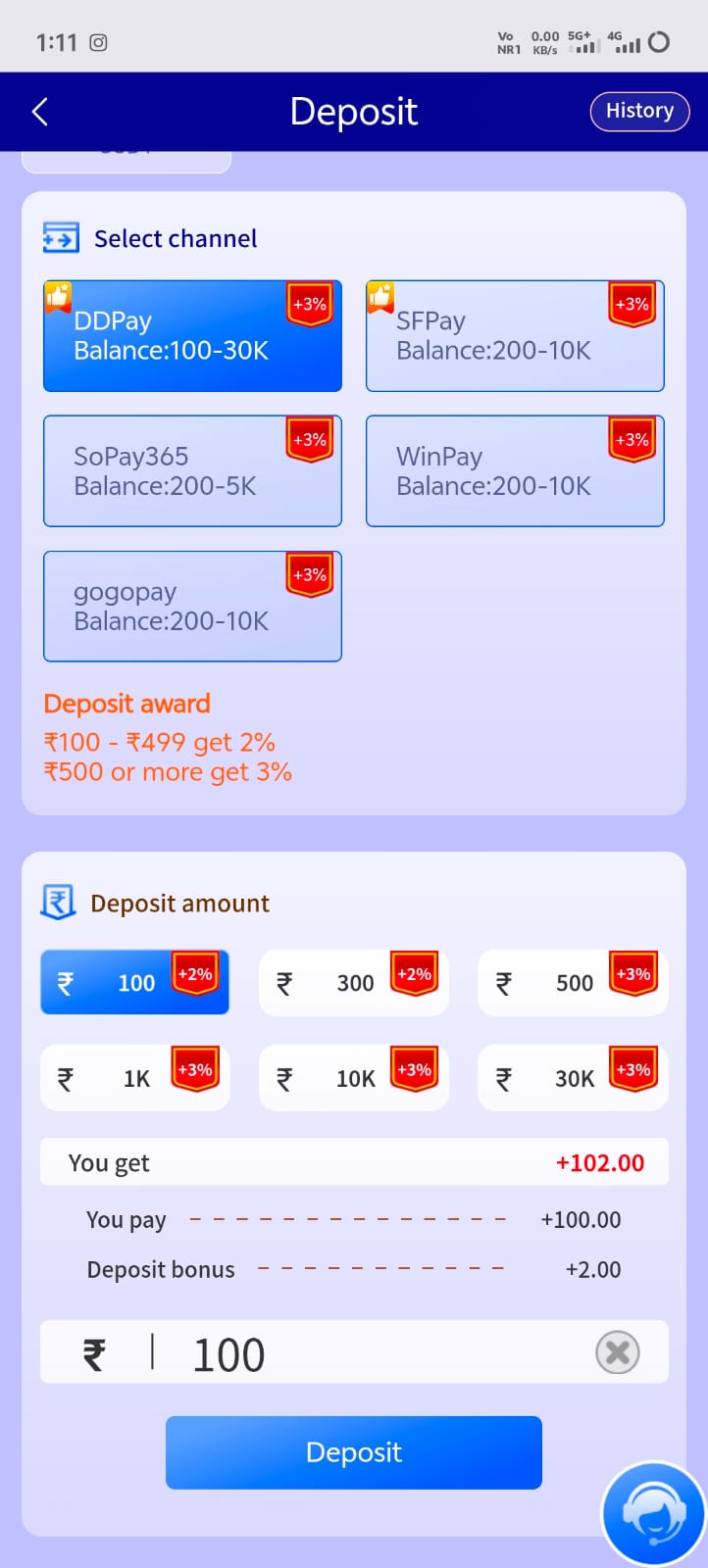Choose the gogopay channel
This screenshot has height=1568, width=708.
tap(192, 607)
